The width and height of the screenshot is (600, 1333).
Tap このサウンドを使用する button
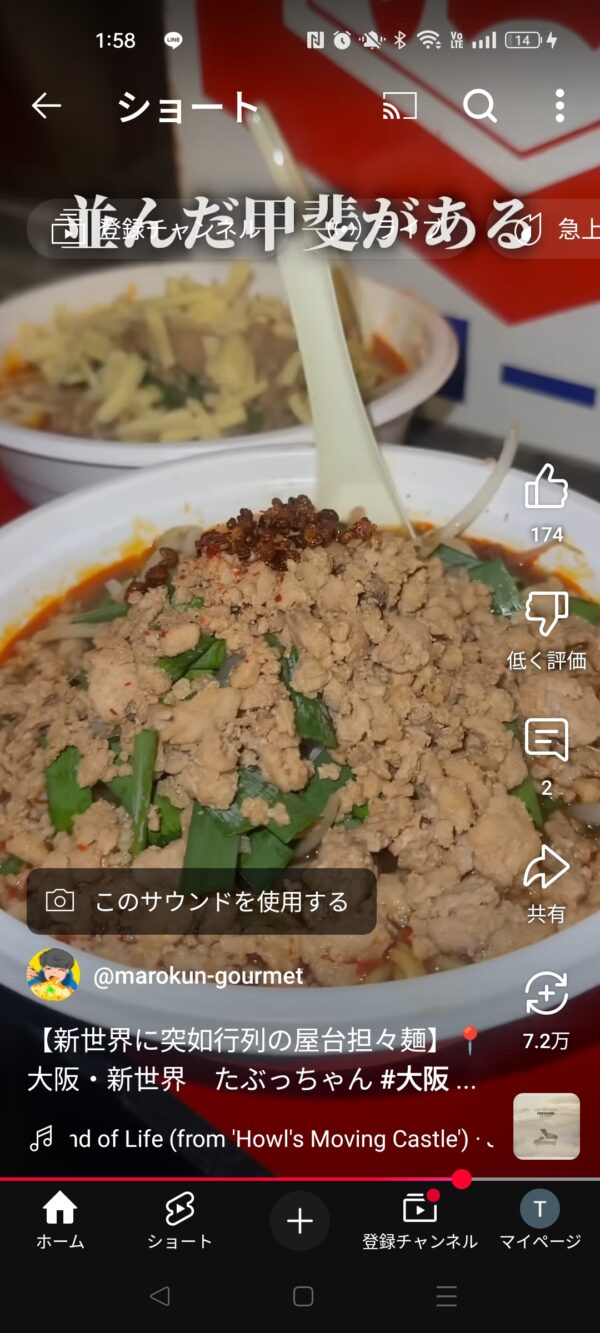coord(202,902)
